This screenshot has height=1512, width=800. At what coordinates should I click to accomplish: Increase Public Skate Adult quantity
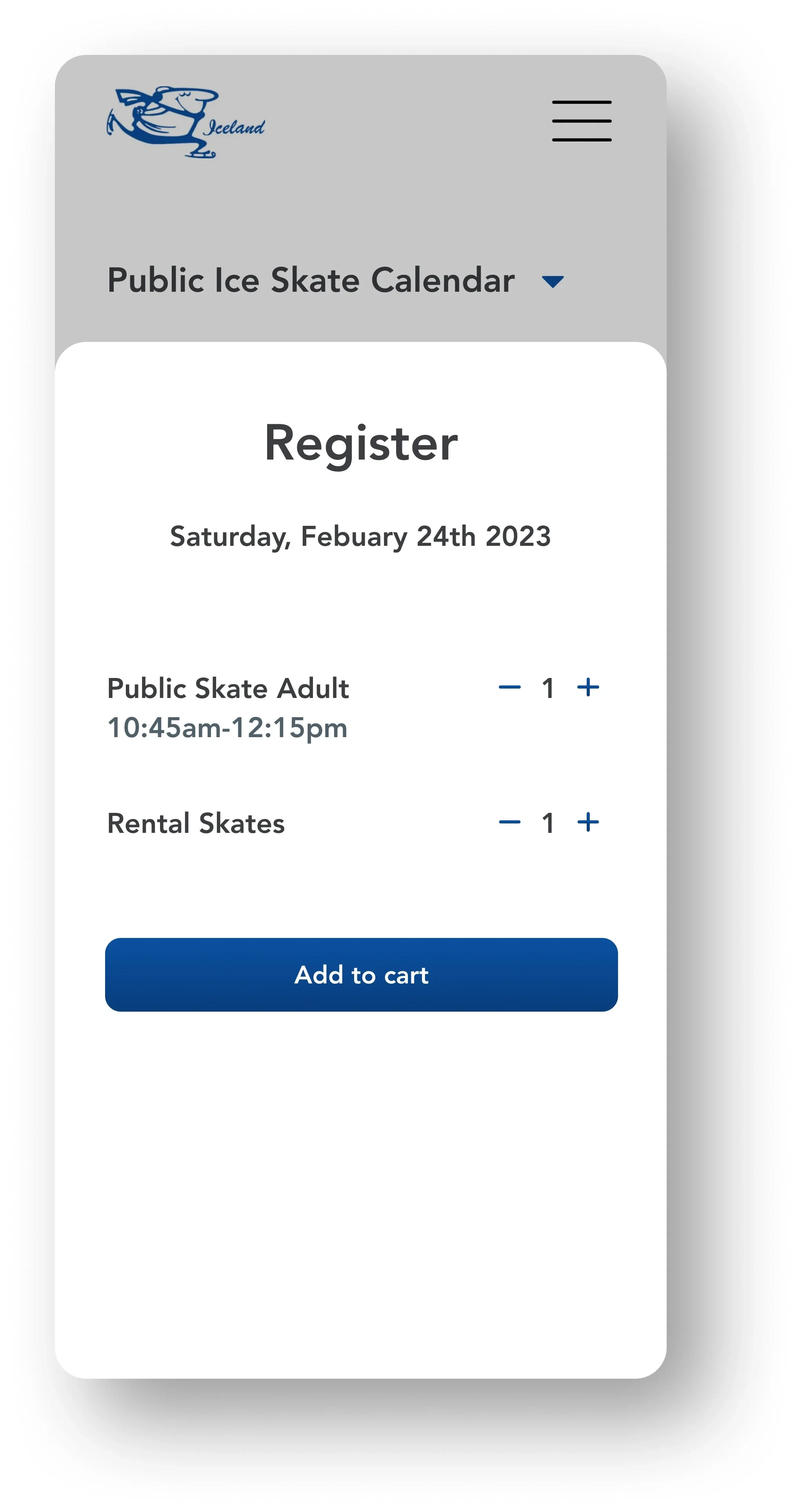coord(588,687)
